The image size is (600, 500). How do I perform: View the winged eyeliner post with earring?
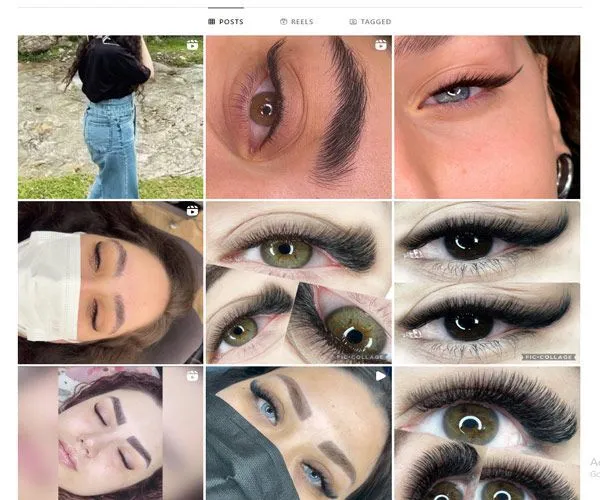point(486,117)
